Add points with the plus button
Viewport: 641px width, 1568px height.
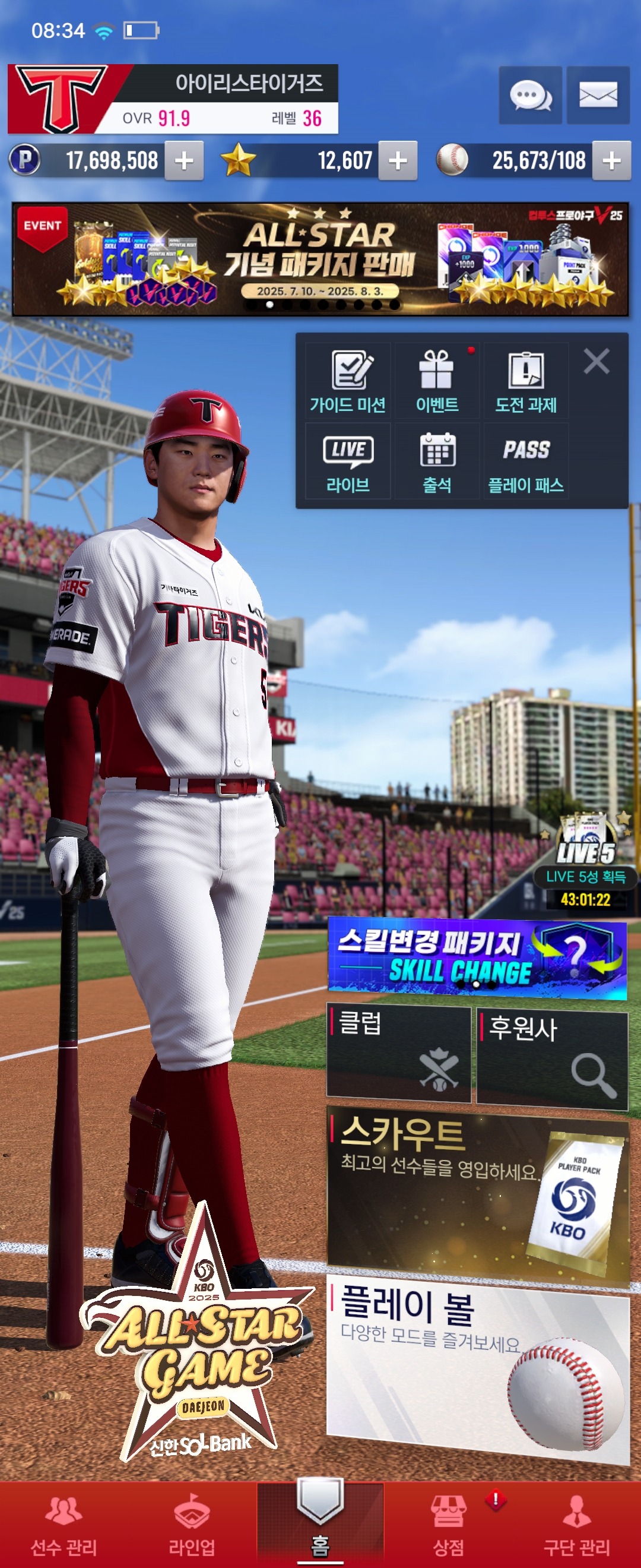[x=183, y=161]
